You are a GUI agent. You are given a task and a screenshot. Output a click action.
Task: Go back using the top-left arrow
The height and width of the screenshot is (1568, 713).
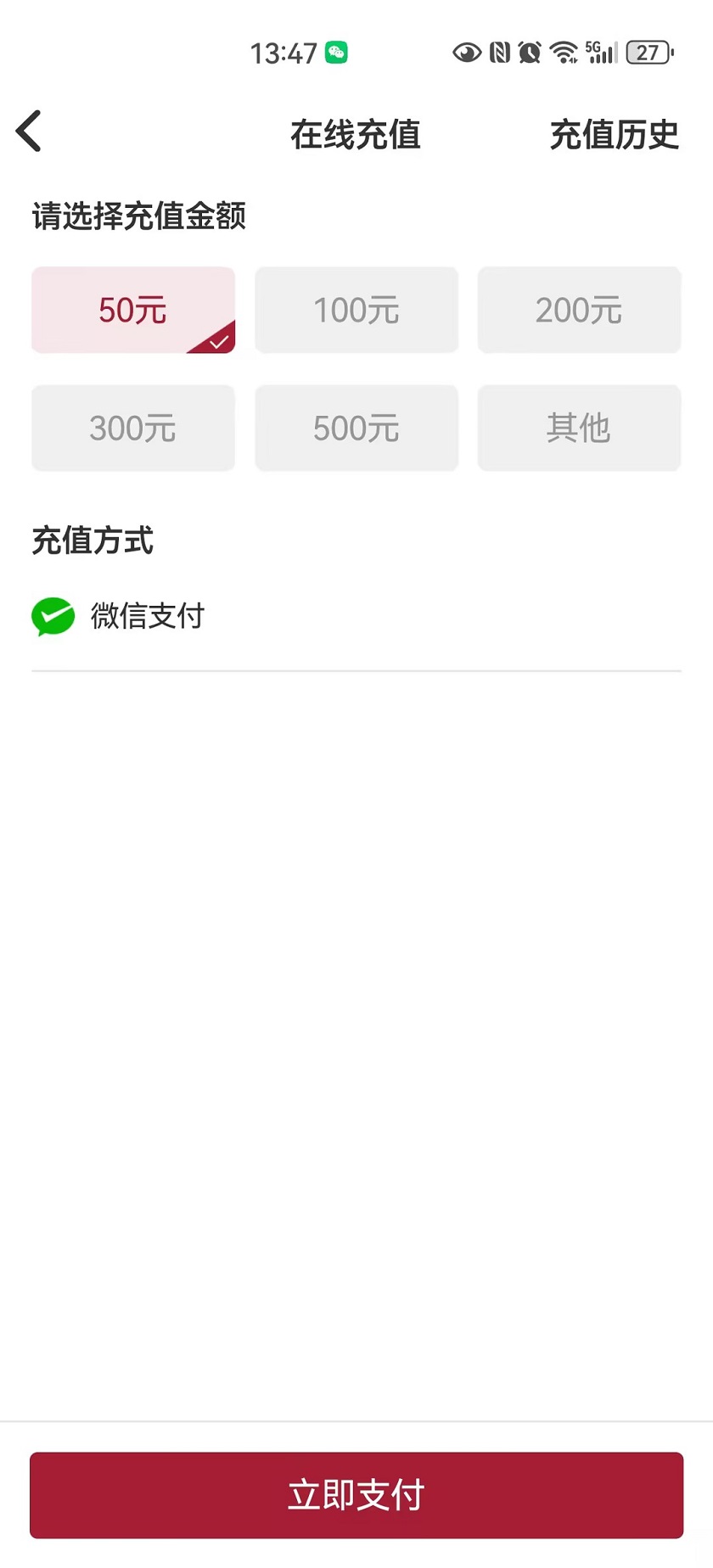pos(29,132)
